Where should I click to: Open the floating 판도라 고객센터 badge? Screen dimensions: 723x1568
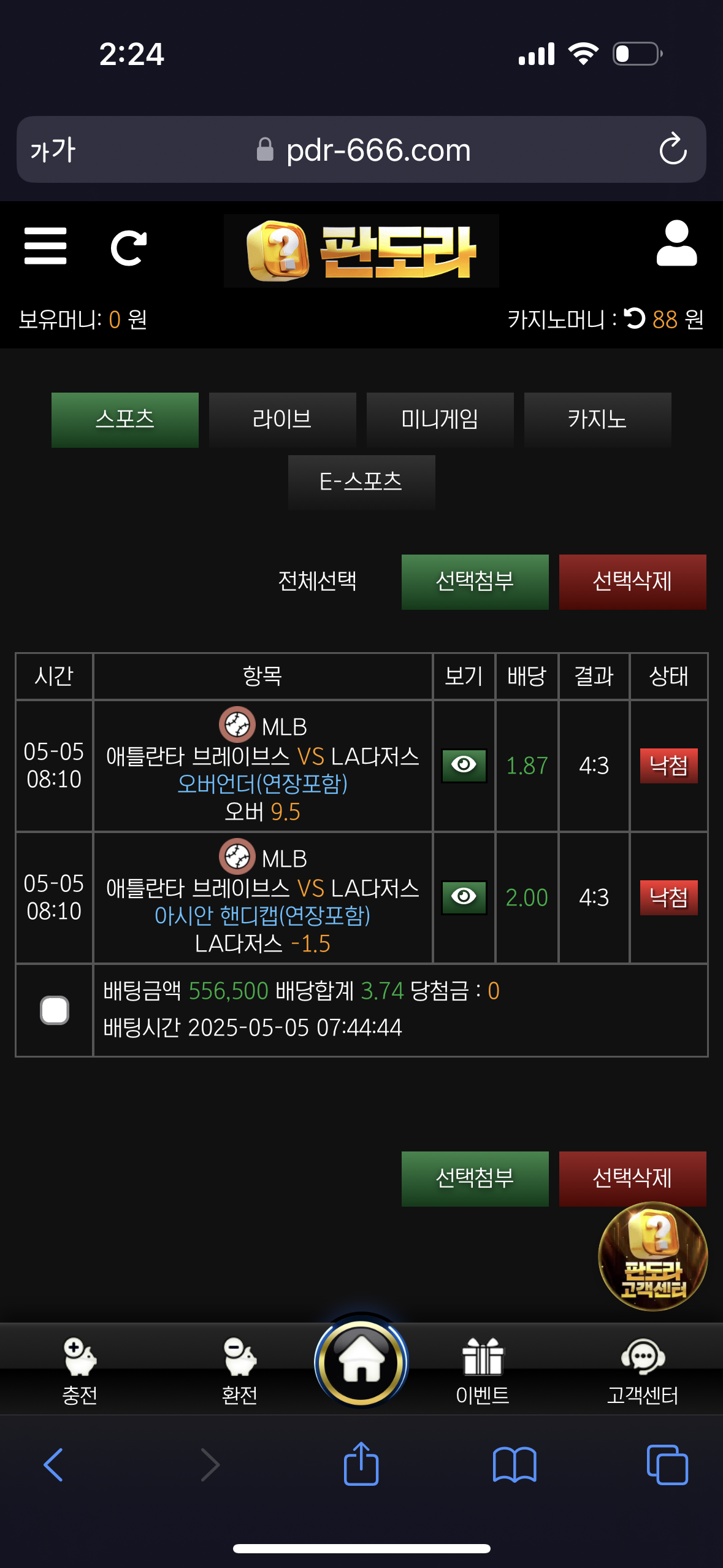[x=652, y=1256]
